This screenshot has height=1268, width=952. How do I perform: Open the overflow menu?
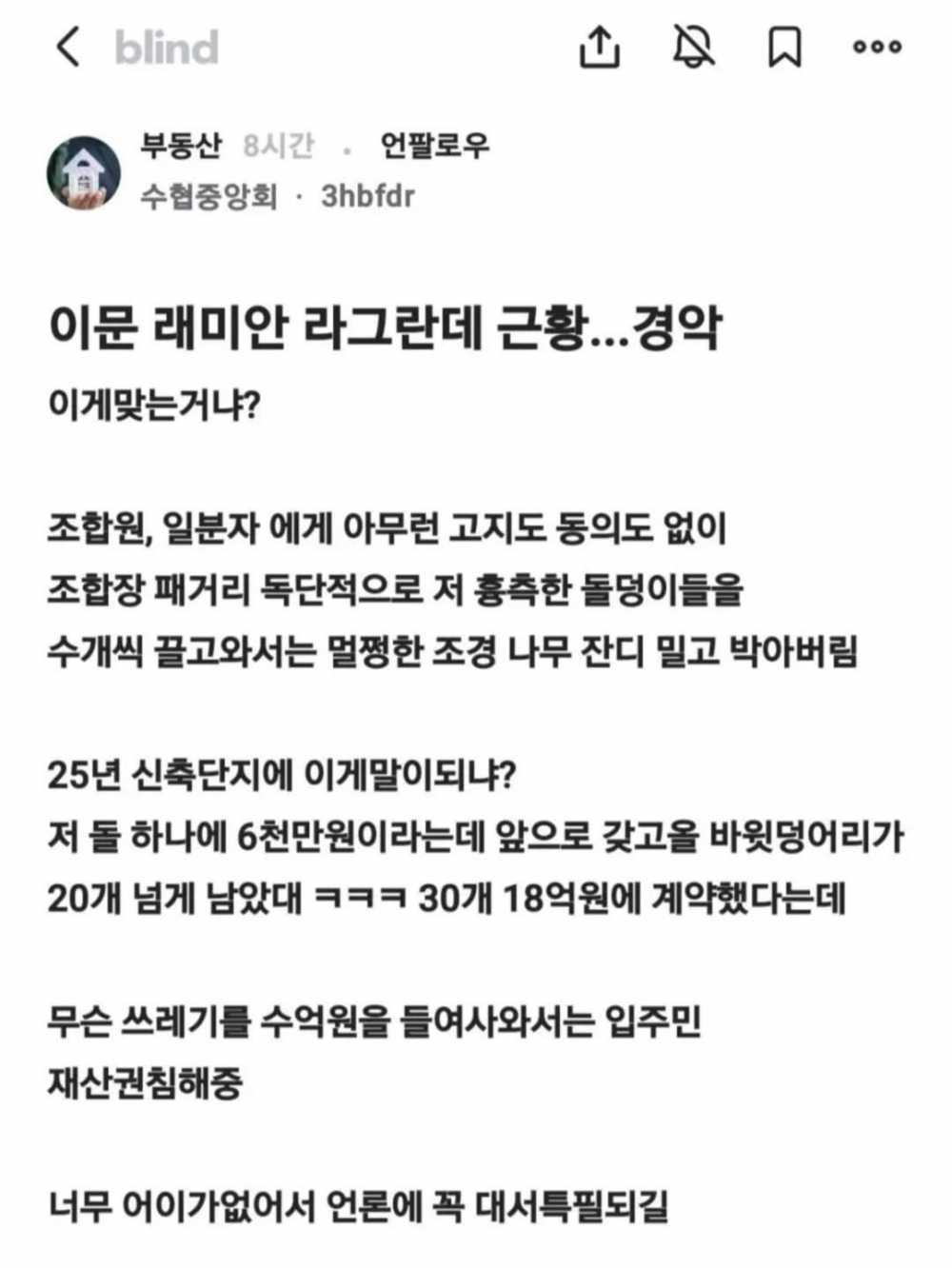tap(877, 47)
